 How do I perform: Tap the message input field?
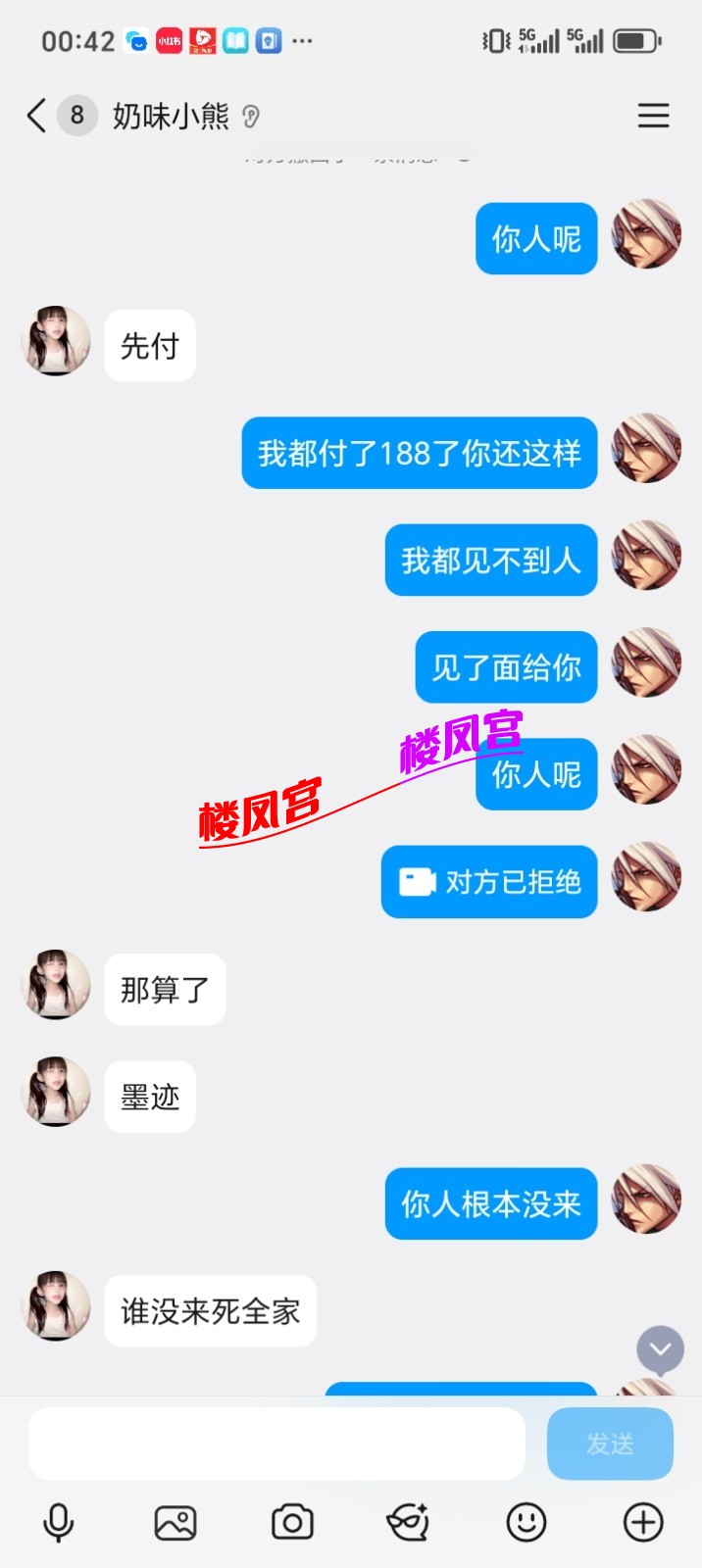[x=276, y=1444]
